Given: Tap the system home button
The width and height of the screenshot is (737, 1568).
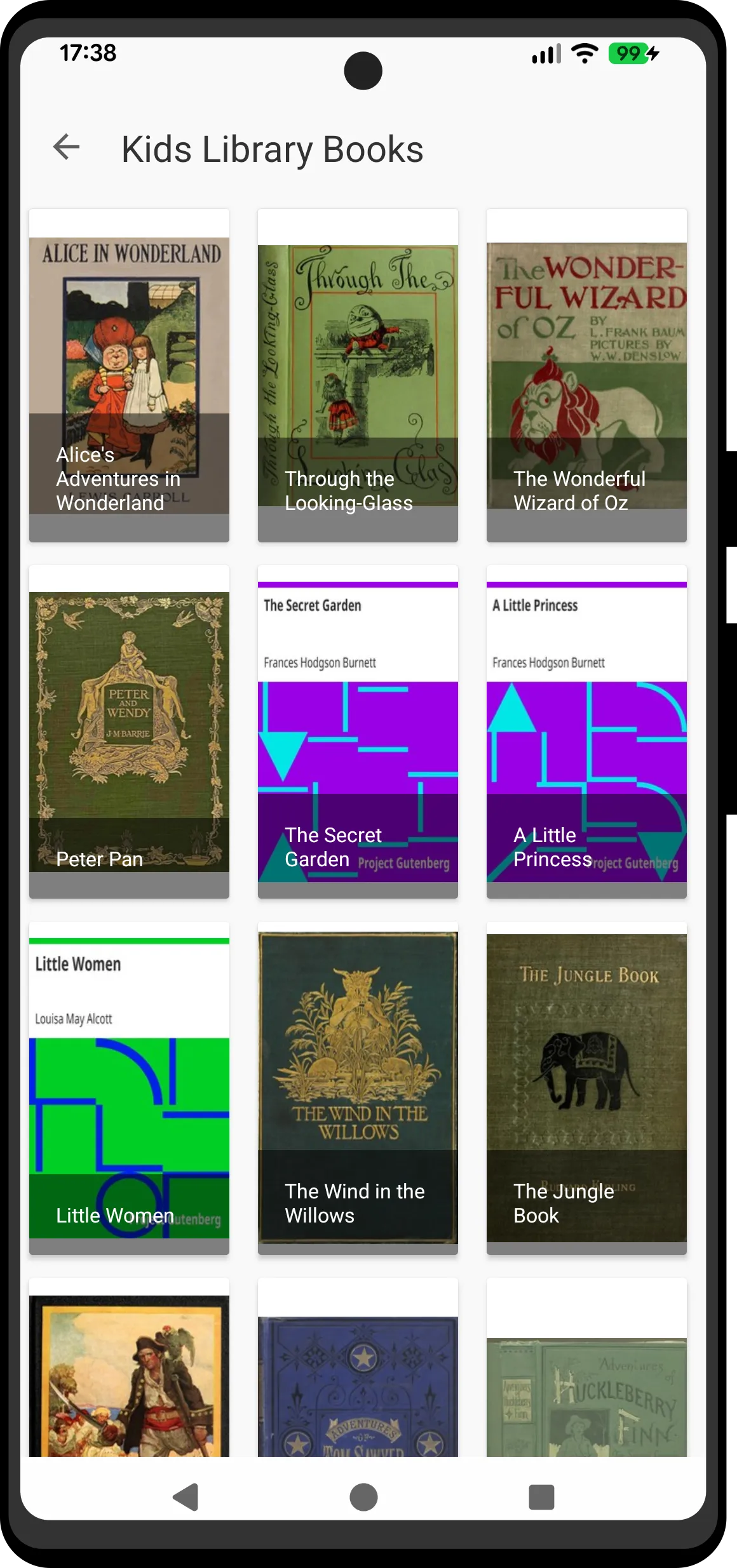Looking at the screenshot, I should pyautogui.click(x=363, y=1497).
